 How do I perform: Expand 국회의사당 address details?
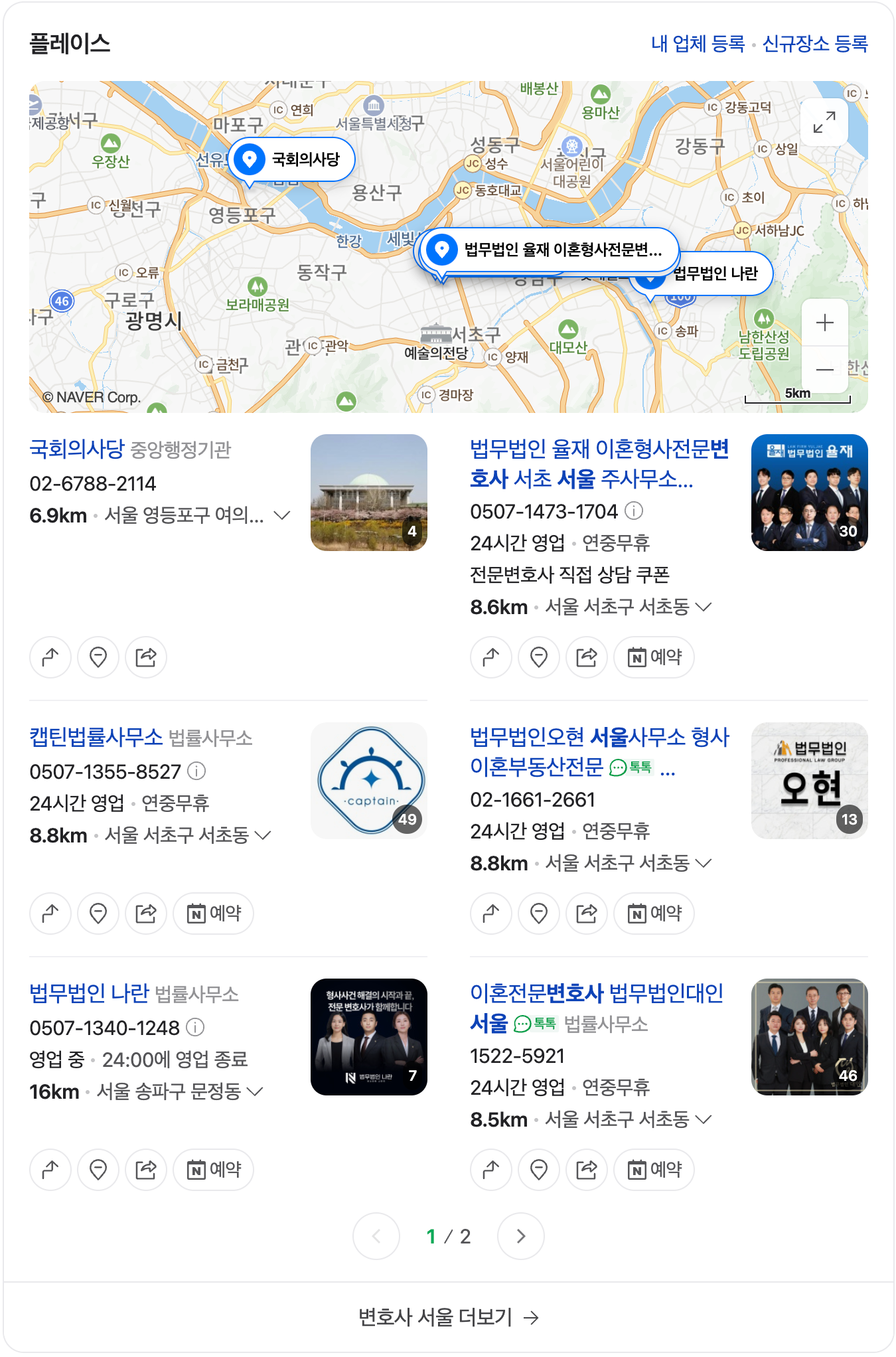click(x=282, y=515)
